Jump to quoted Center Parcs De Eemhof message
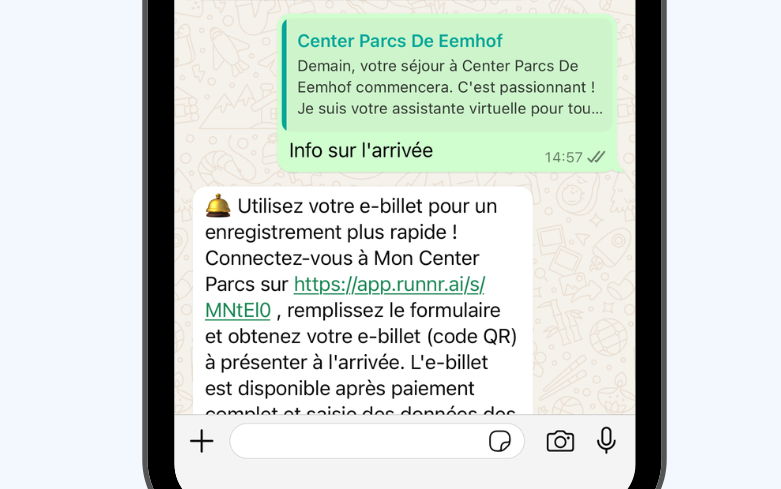The image size is (781, 489). coord(448,75)
